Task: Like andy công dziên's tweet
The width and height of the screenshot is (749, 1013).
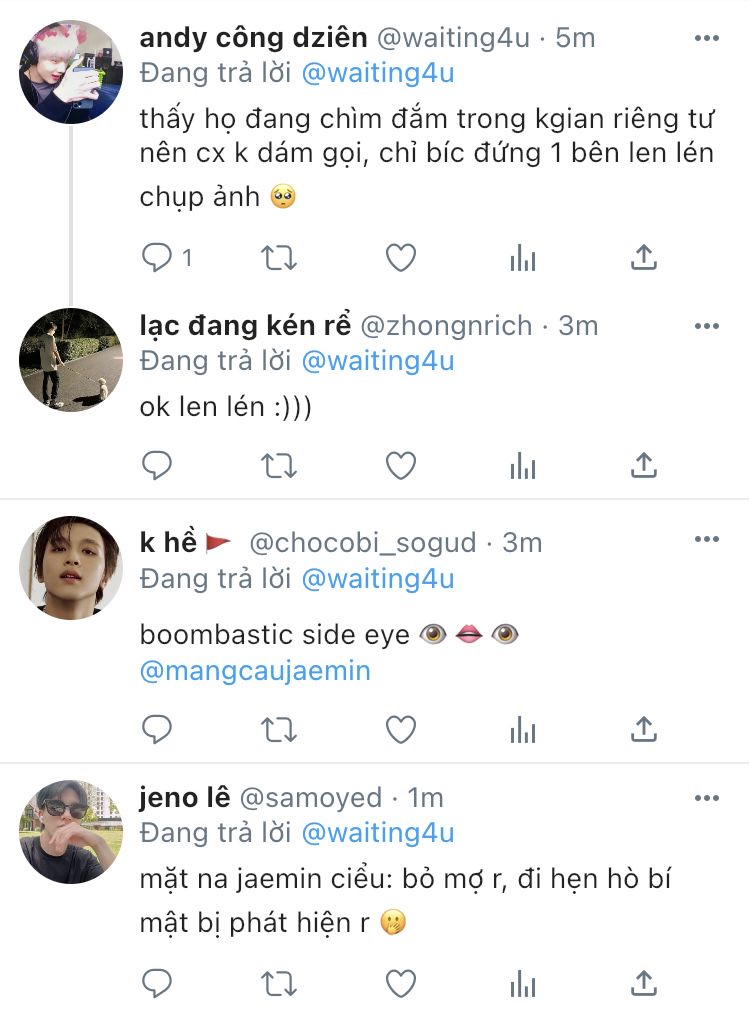Action: point(401,258)
